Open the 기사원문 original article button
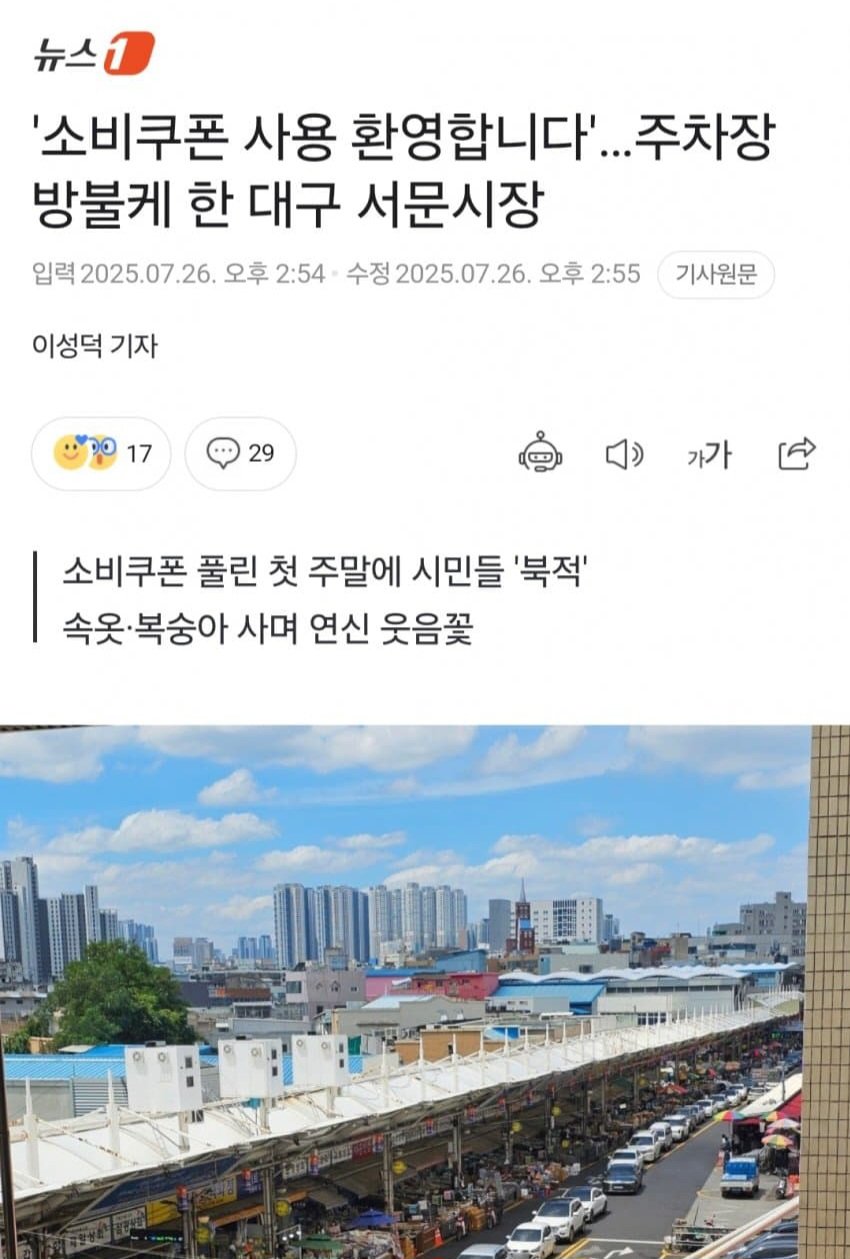The image size is (850, 1259). tap(716, 275)
